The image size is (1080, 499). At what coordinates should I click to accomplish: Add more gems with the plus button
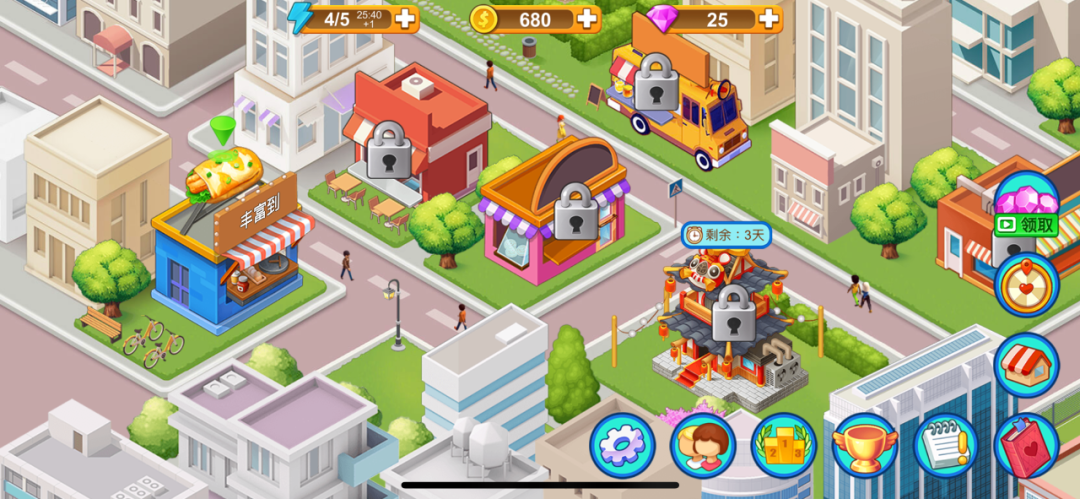point(769,18)
